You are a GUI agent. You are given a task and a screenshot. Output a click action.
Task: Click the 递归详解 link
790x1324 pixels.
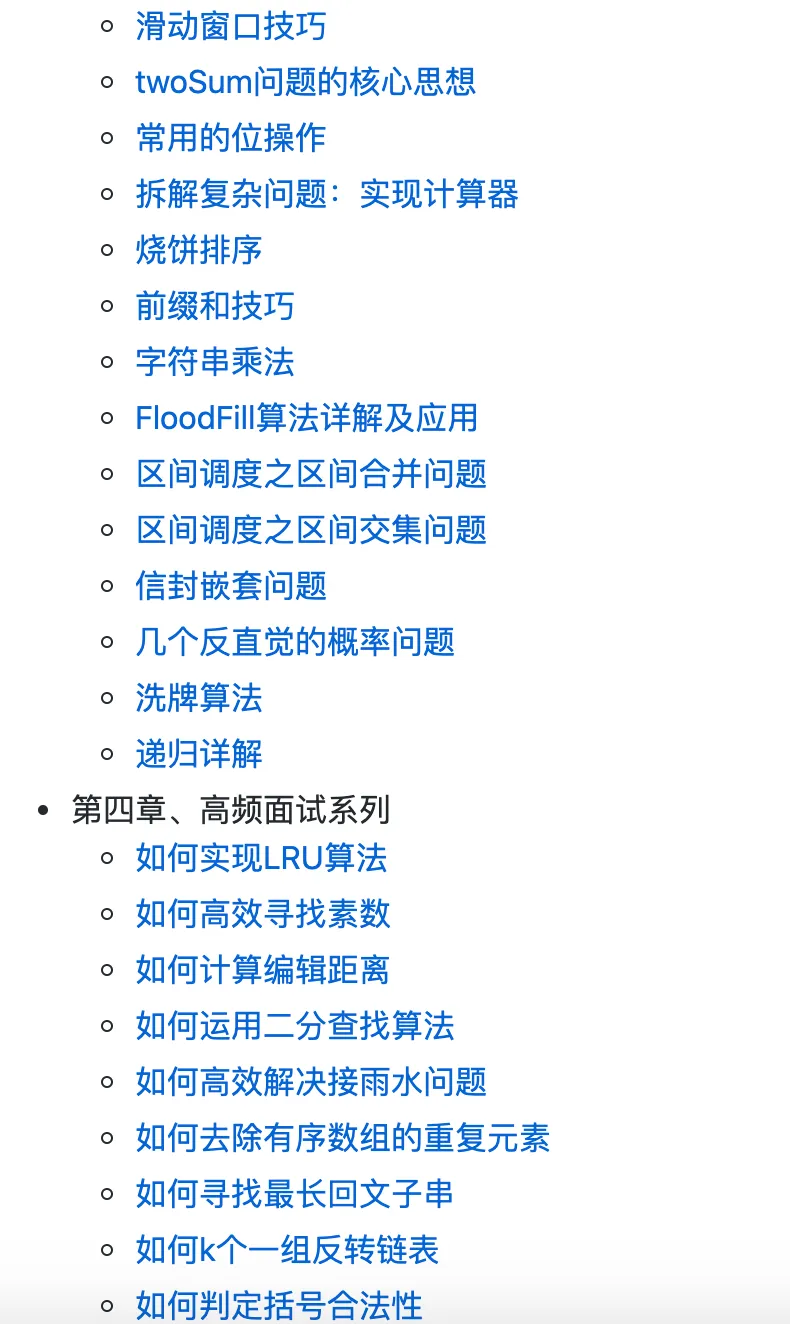[x=197, y=753]
